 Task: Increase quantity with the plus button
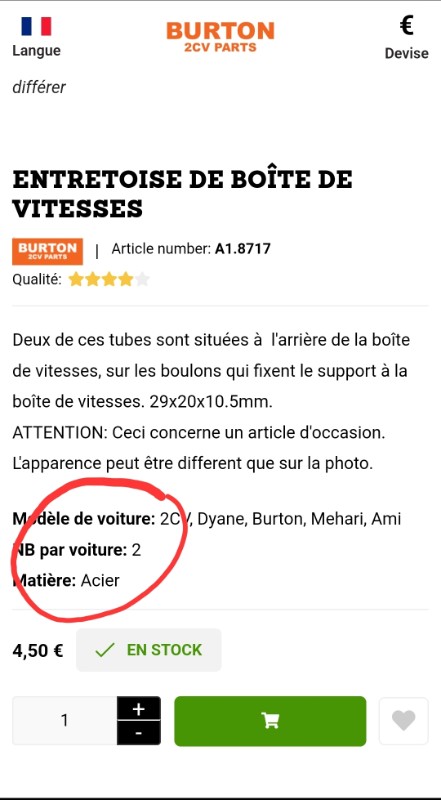coord(139,708)
